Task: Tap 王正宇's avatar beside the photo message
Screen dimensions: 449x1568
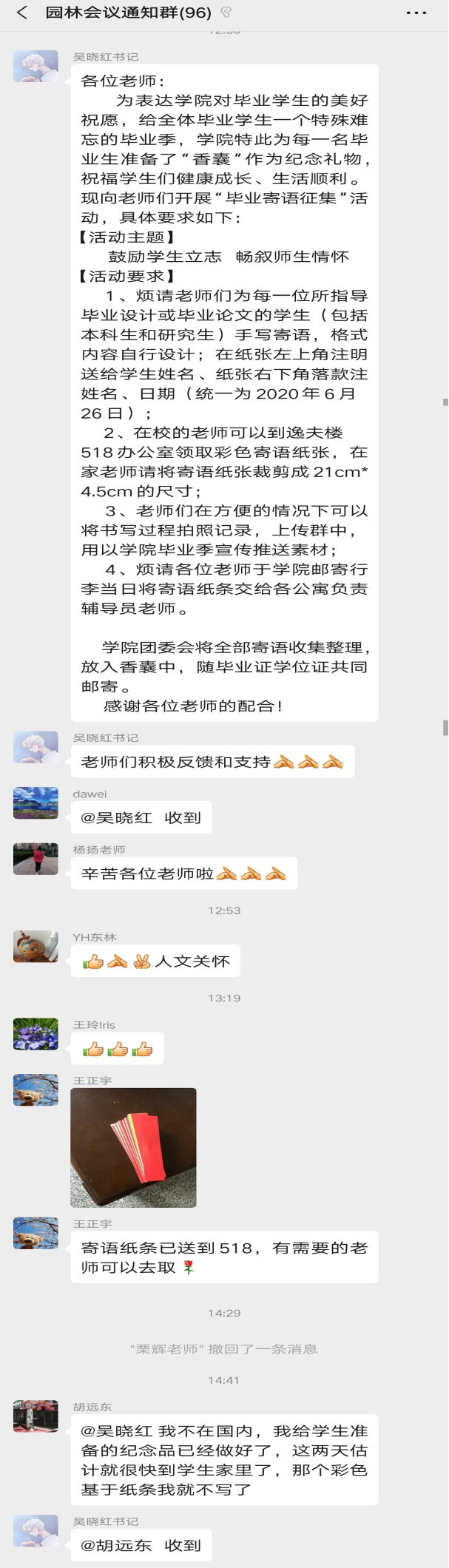Action: click(x=36, y=1089)
